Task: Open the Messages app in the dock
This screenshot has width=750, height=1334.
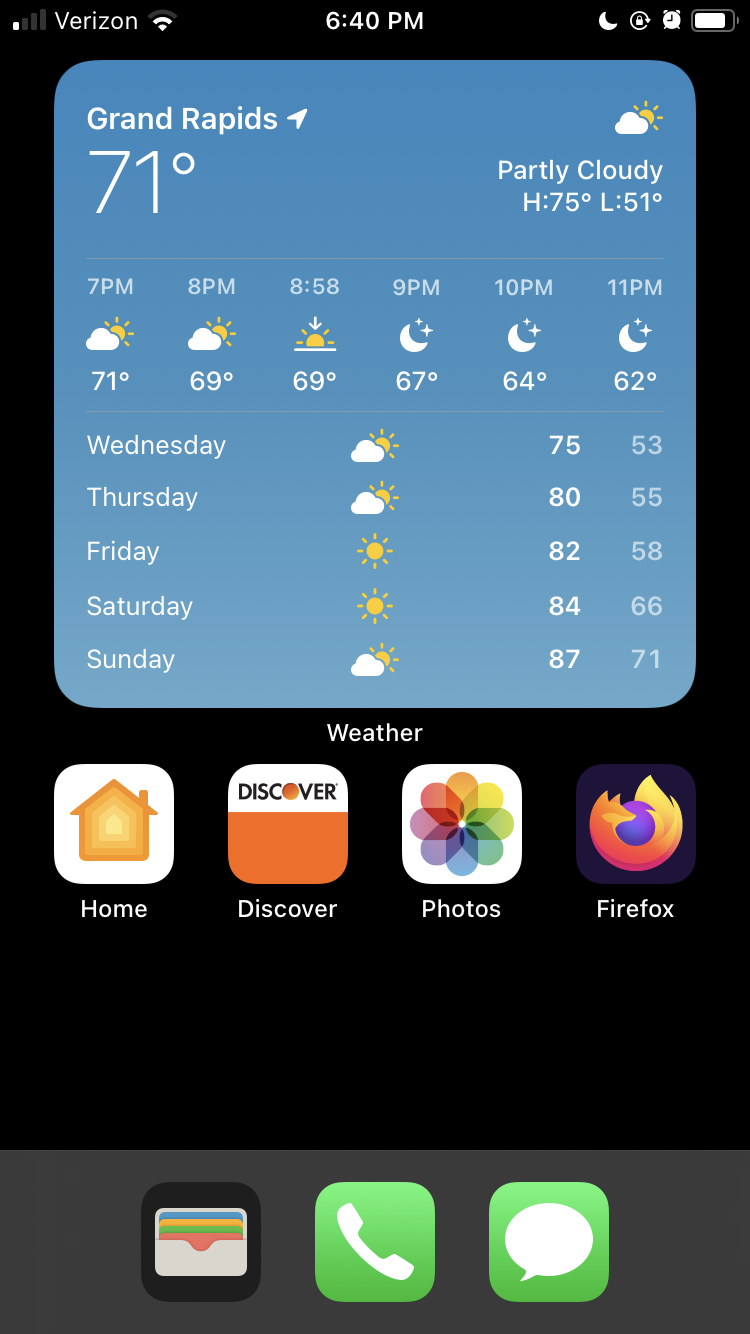Action: click(549, 1242)
